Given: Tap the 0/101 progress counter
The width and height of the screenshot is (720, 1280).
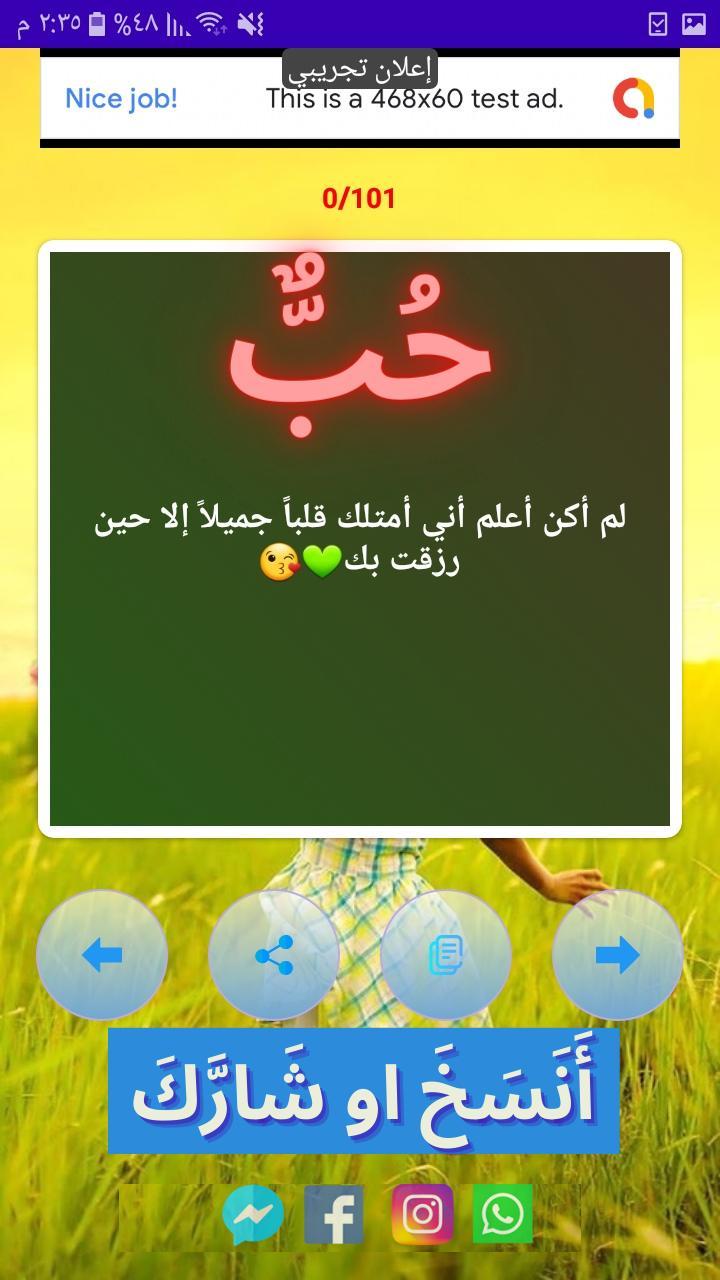Looking at the screenshot, I should click(360, 197).
